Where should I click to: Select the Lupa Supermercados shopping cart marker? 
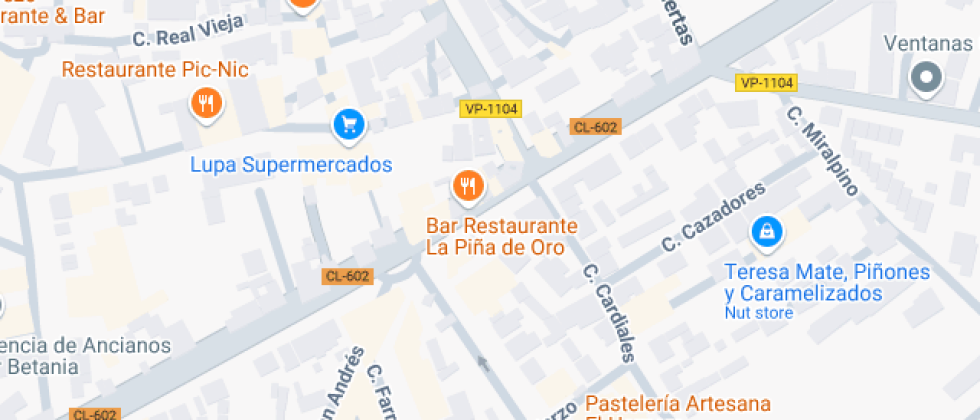click(348, 125)
